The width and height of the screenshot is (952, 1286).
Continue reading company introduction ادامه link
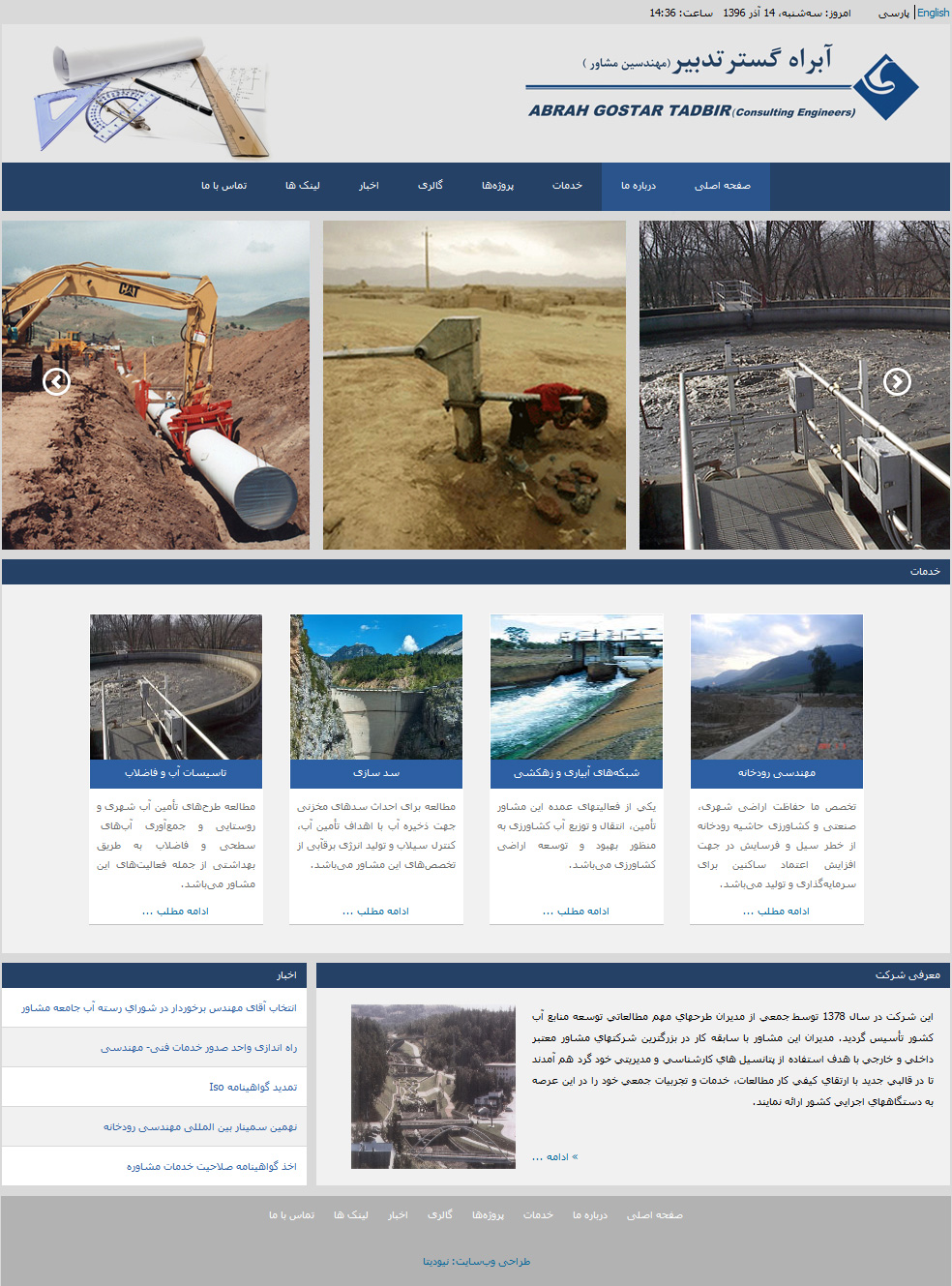[553, 1157]
